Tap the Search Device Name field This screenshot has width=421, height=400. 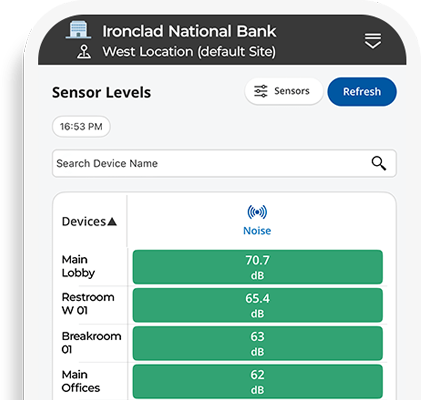tap(224, 163)
